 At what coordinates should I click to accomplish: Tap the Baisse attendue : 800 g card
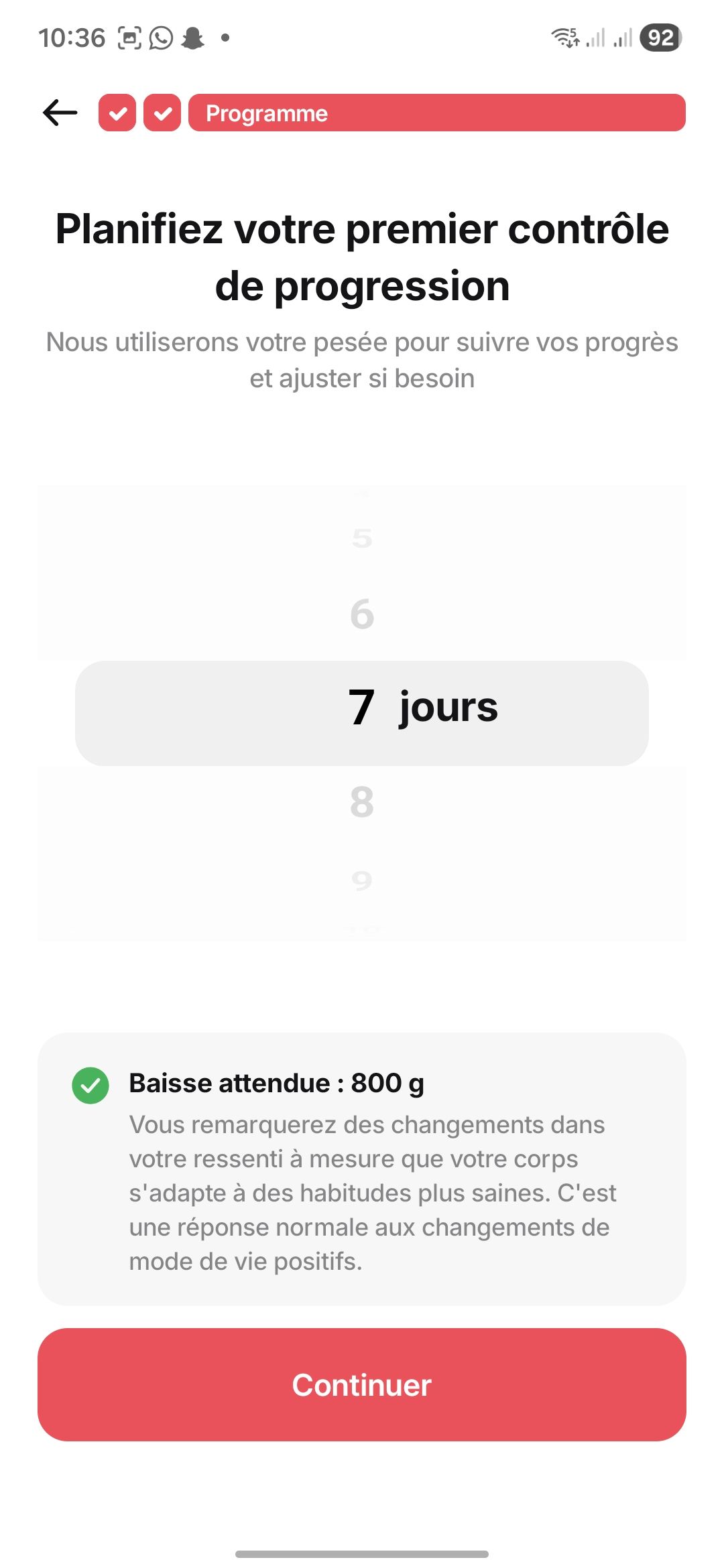pos(362,1169)
